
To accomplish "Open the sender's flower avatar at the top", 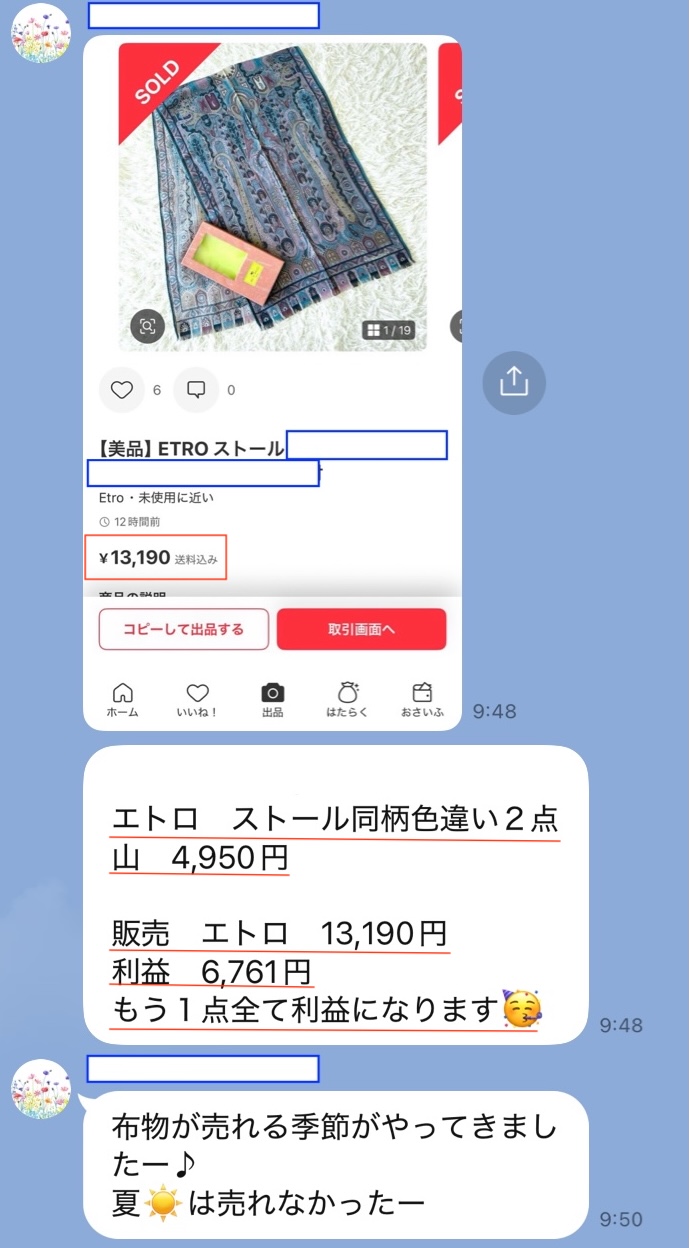I will 41,32.
